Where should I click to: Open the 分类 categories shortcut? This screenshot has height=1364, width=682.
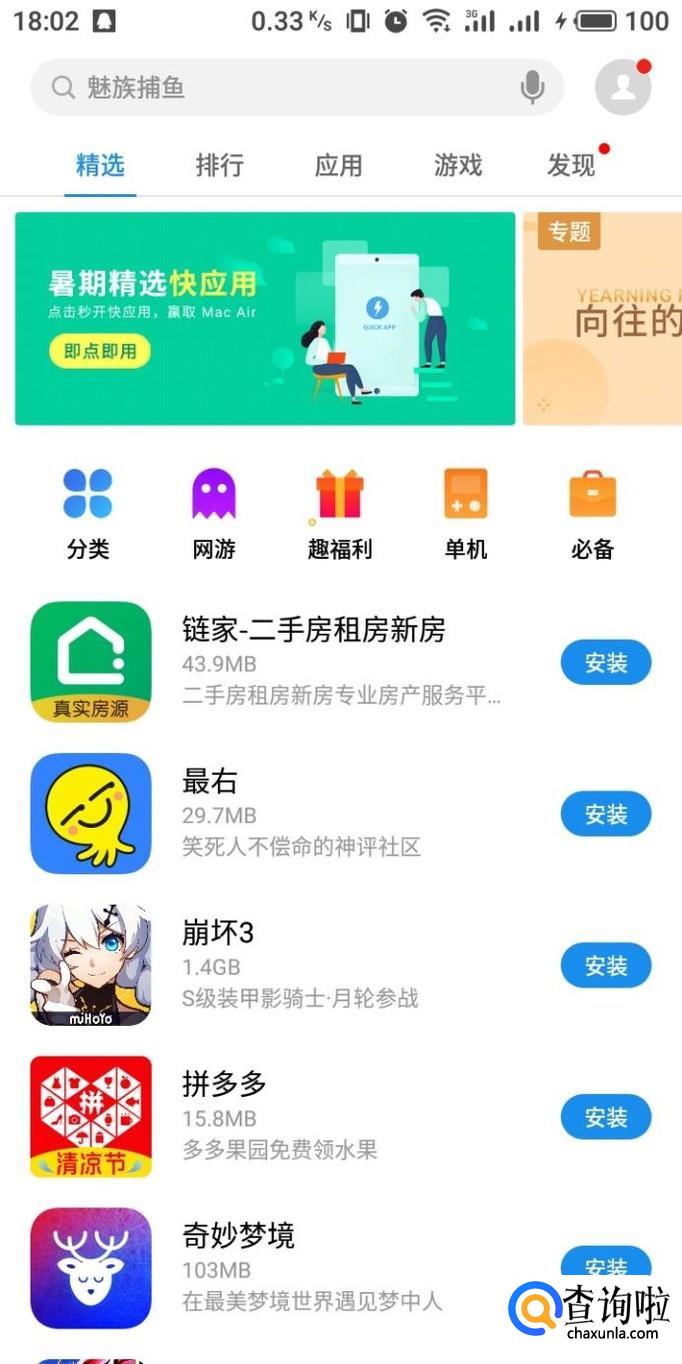[88, 514]
